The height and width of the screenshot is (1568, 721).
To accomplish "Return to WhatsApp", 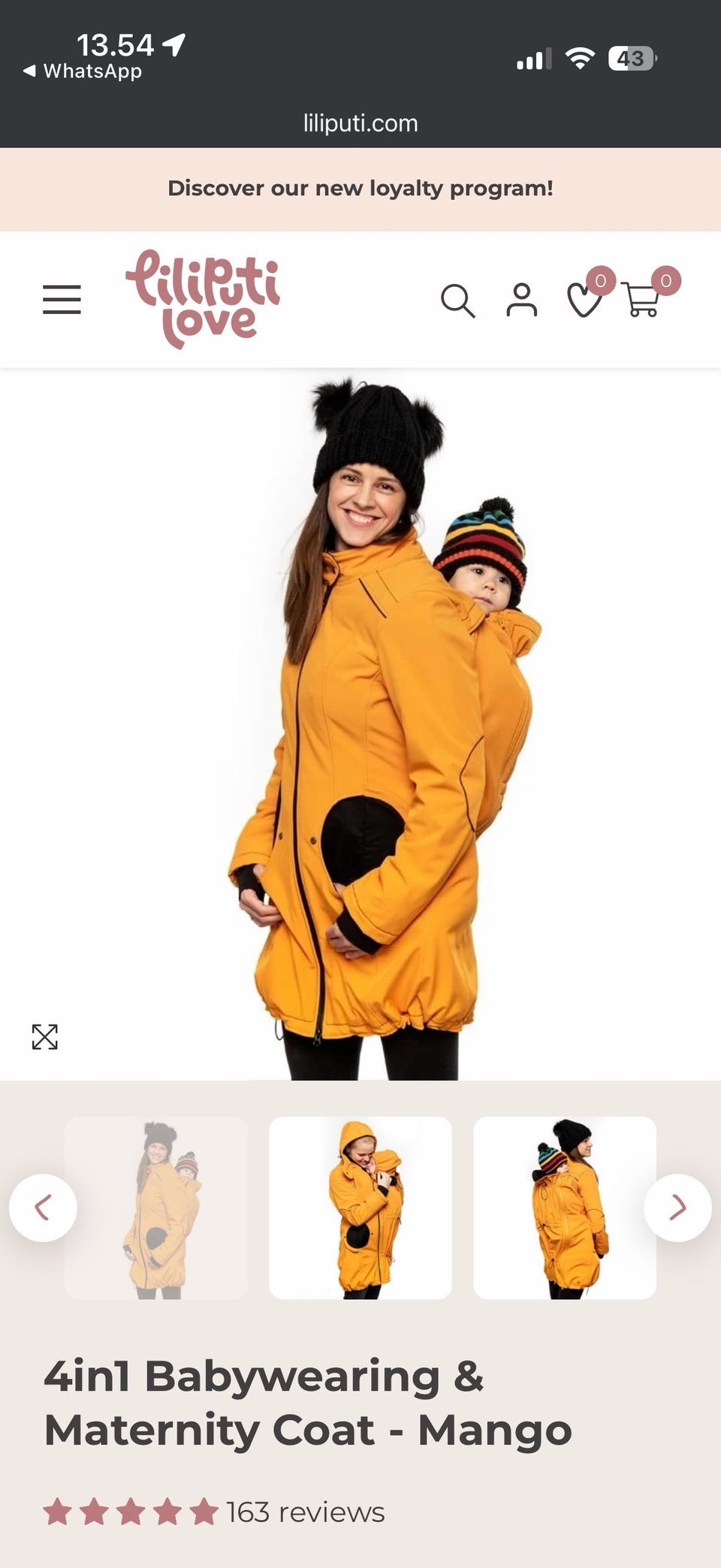I will tap(82, 71).
